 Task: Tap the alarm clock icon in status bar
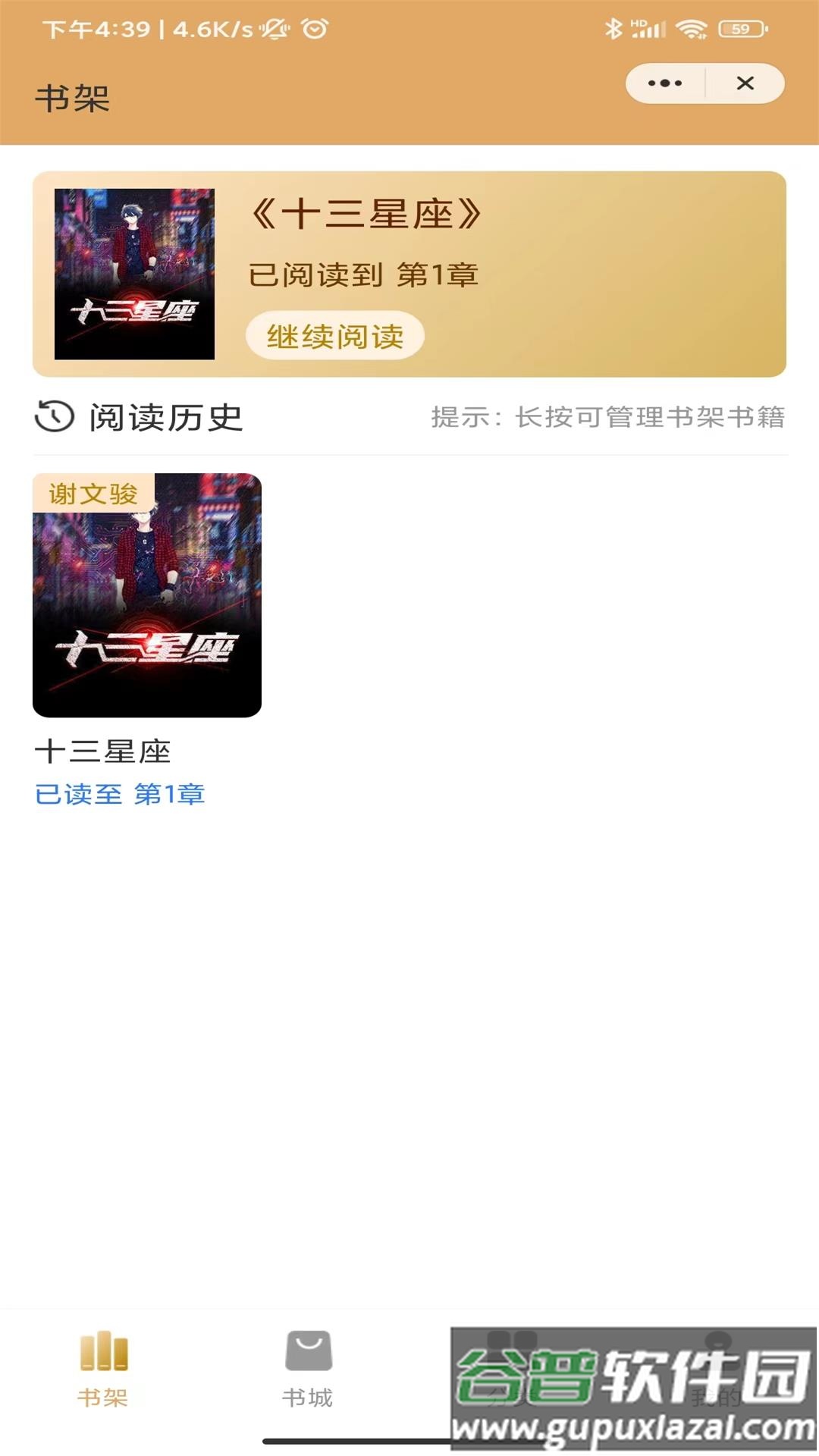coord(313,29)
